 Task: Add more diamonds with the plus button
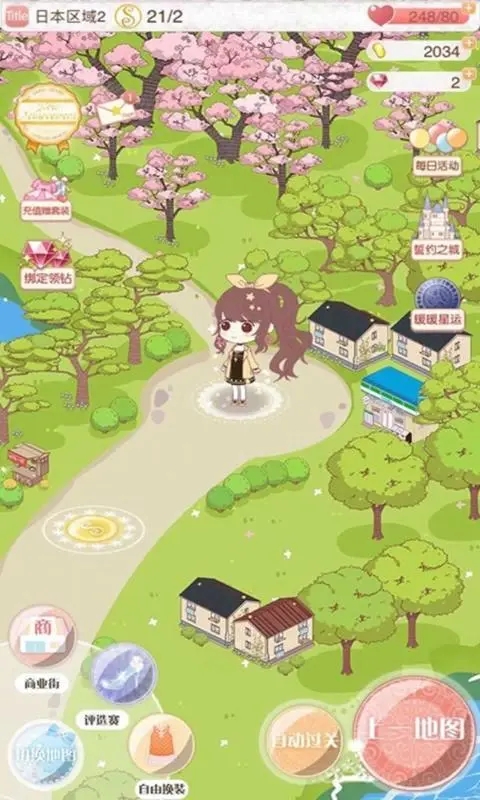click(x=468, y=75)
